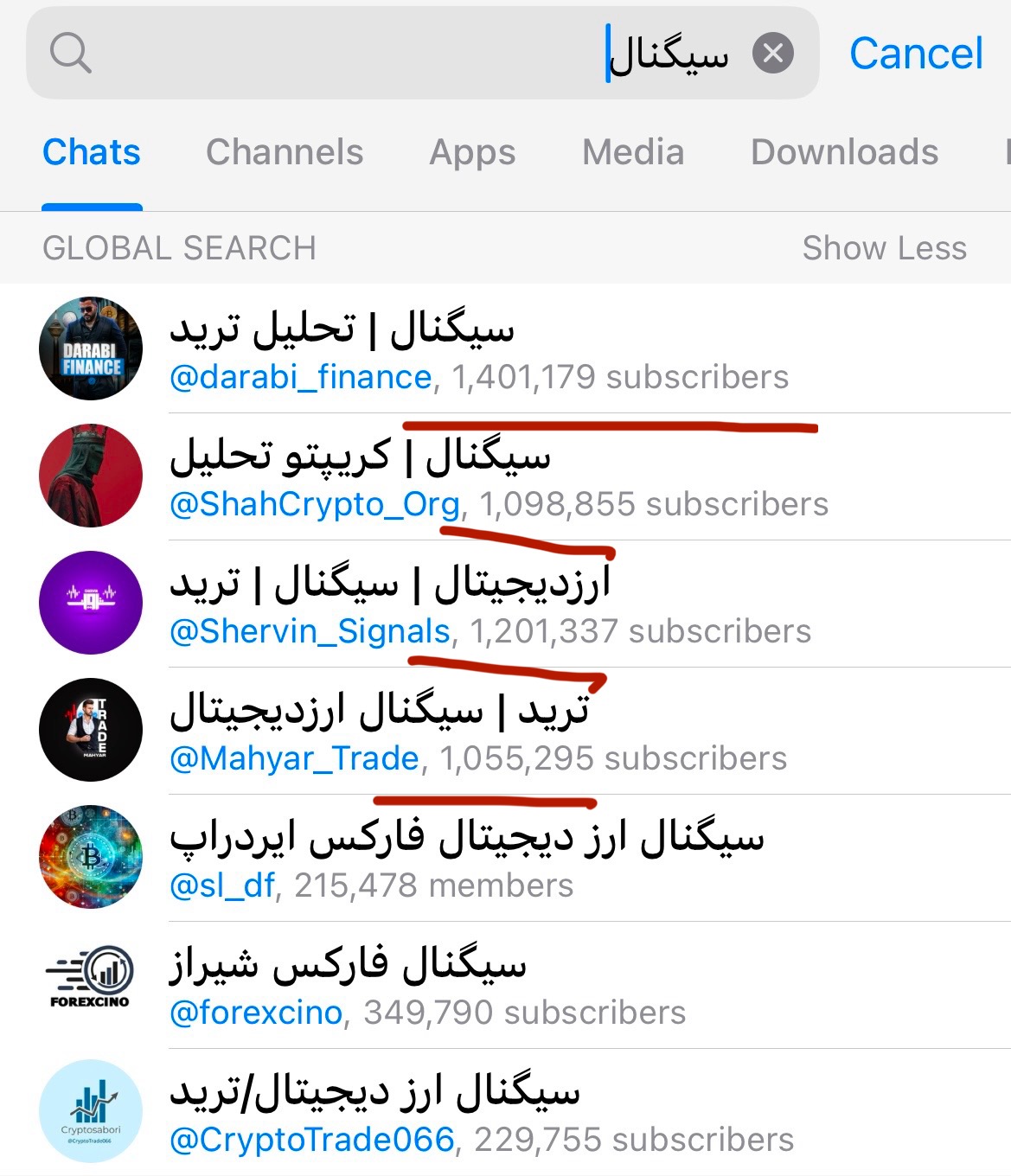Select the Chats tab
Viewport: 1011px width, 1176px height.
[x=92, y=152]
